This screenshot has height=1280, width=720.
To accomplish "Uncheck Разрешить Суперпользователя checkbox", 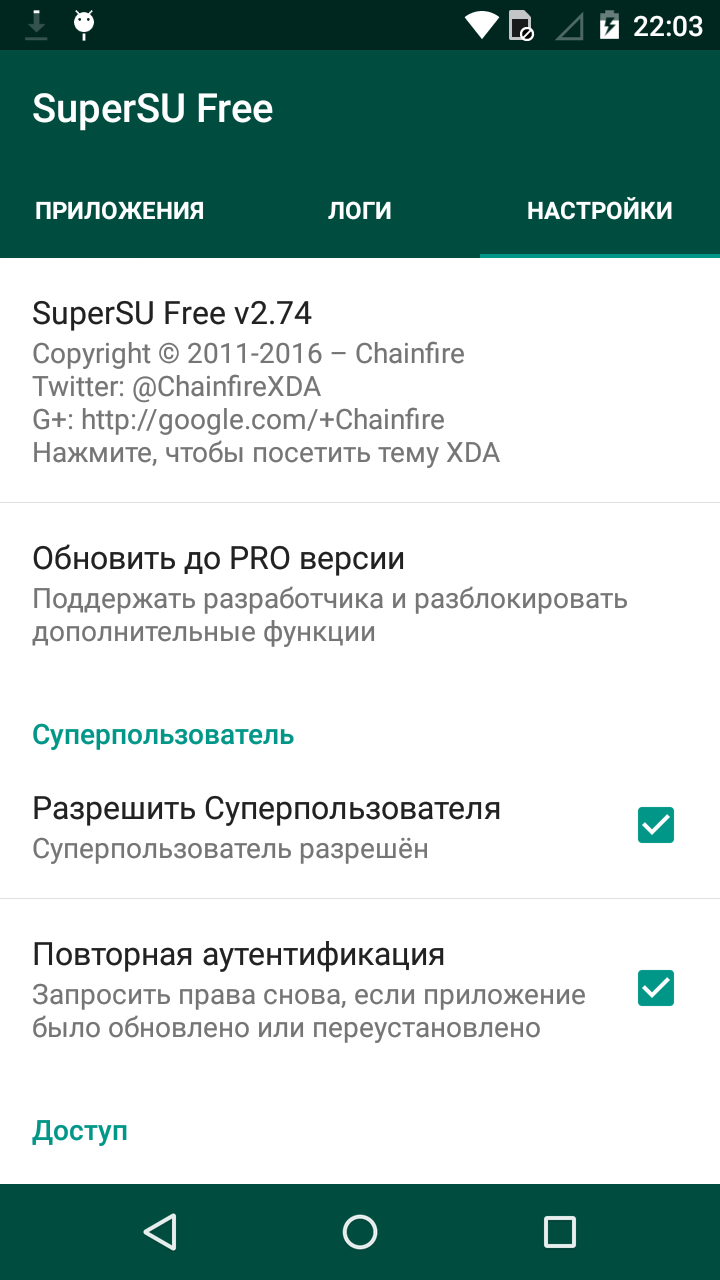I will 656,825.
